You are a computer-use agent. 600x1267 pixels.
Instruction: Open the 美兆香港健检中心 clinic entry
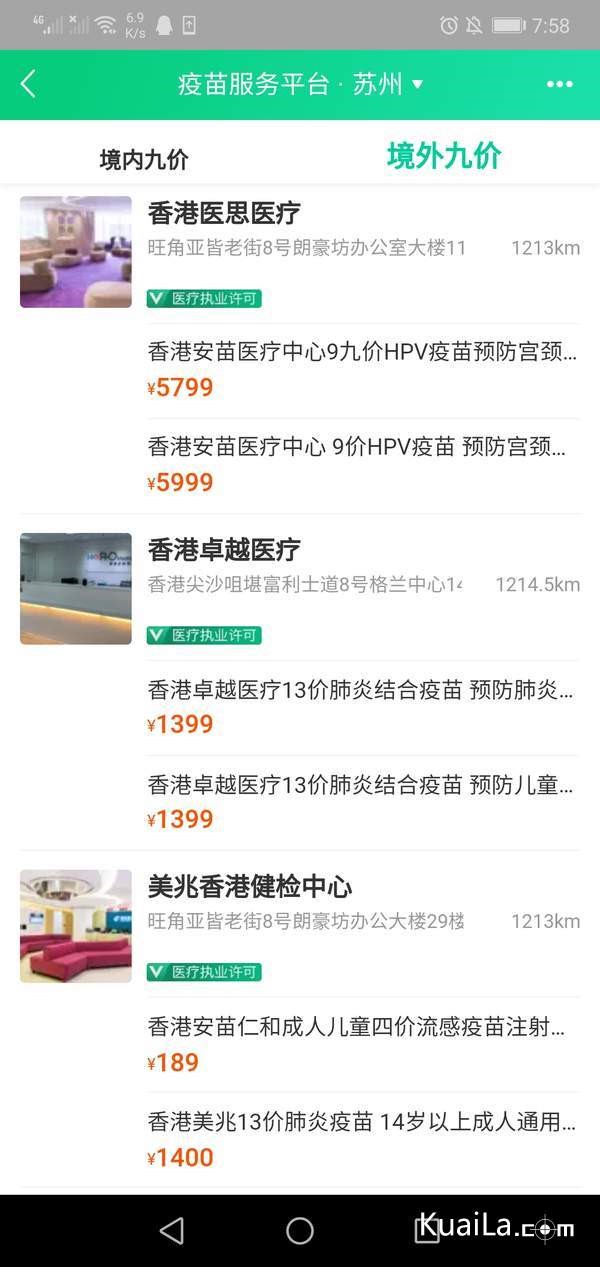click(x=250, y=887)
